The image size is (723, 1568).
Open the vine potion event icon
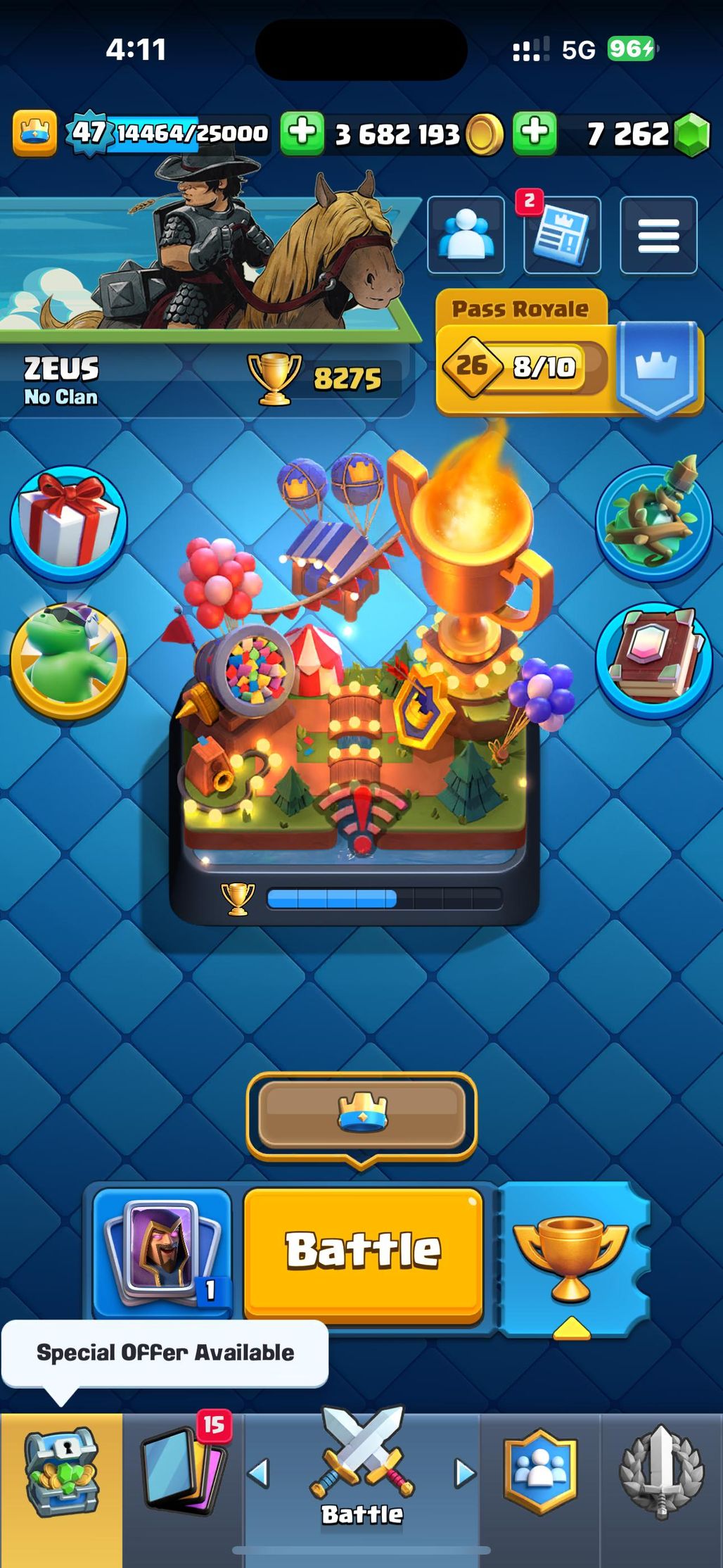click(x=654, y=522)
